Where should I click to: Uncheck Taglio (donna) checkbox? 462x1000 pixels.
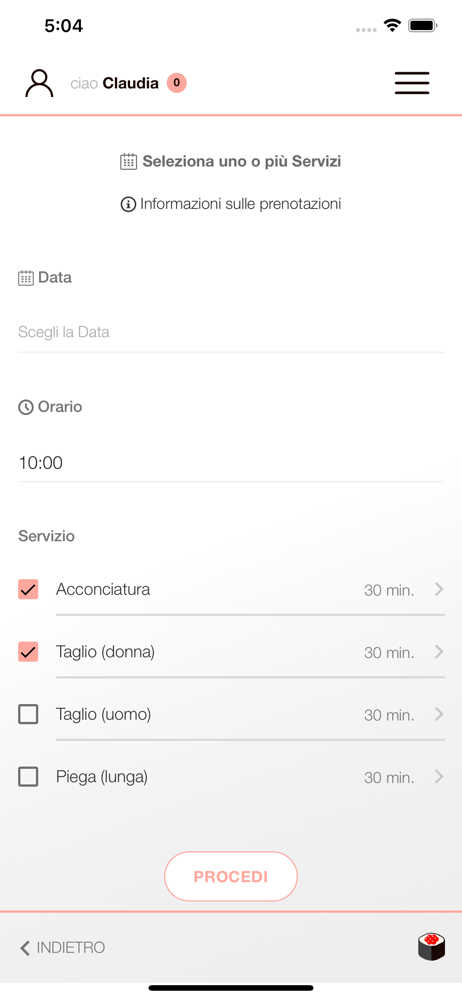pyautogui.click(x=28, y=652)
